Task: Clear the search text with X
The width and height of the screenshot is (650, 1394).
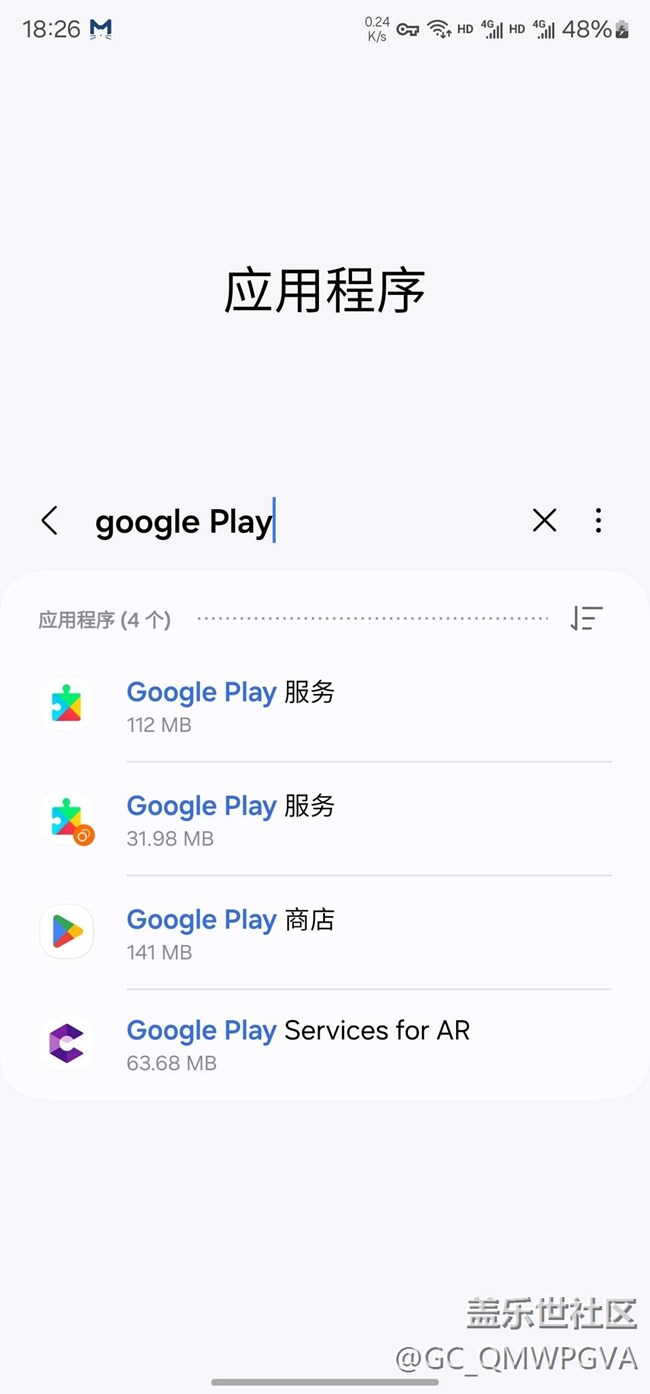Action: click(x=544, y=520)
